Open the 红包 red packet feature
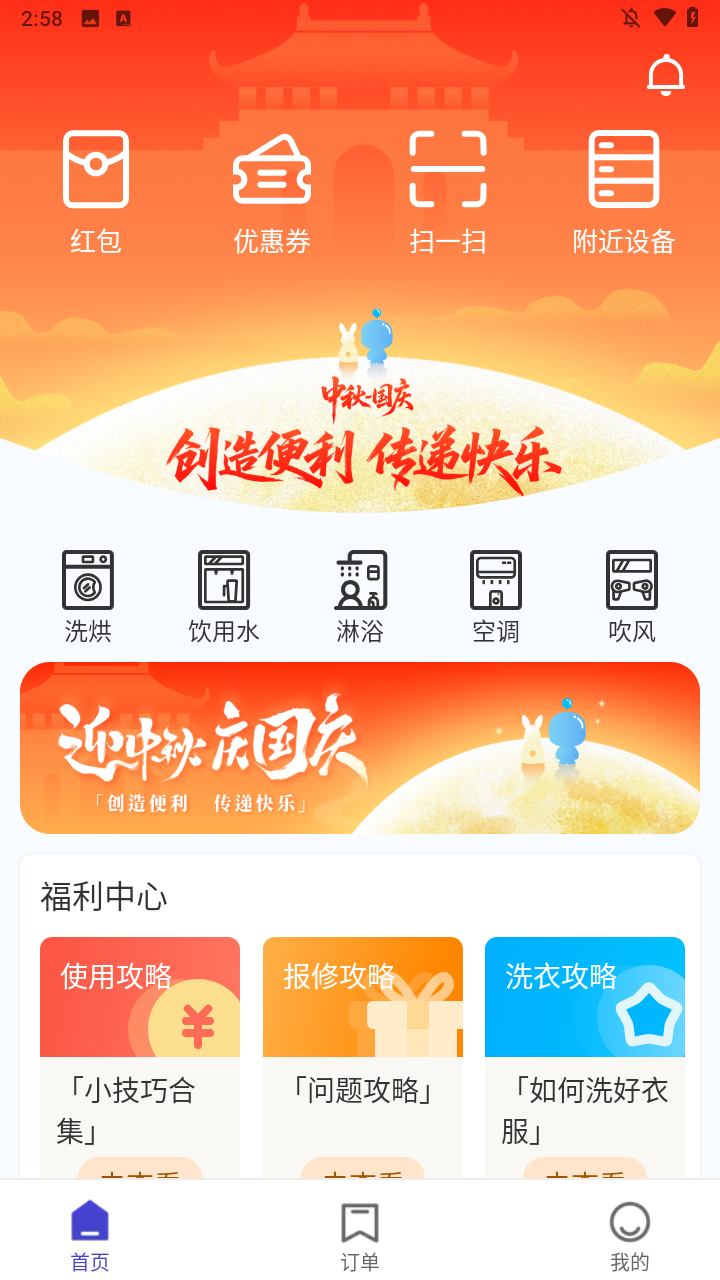720x1280 pixels. tap(95, 190)
